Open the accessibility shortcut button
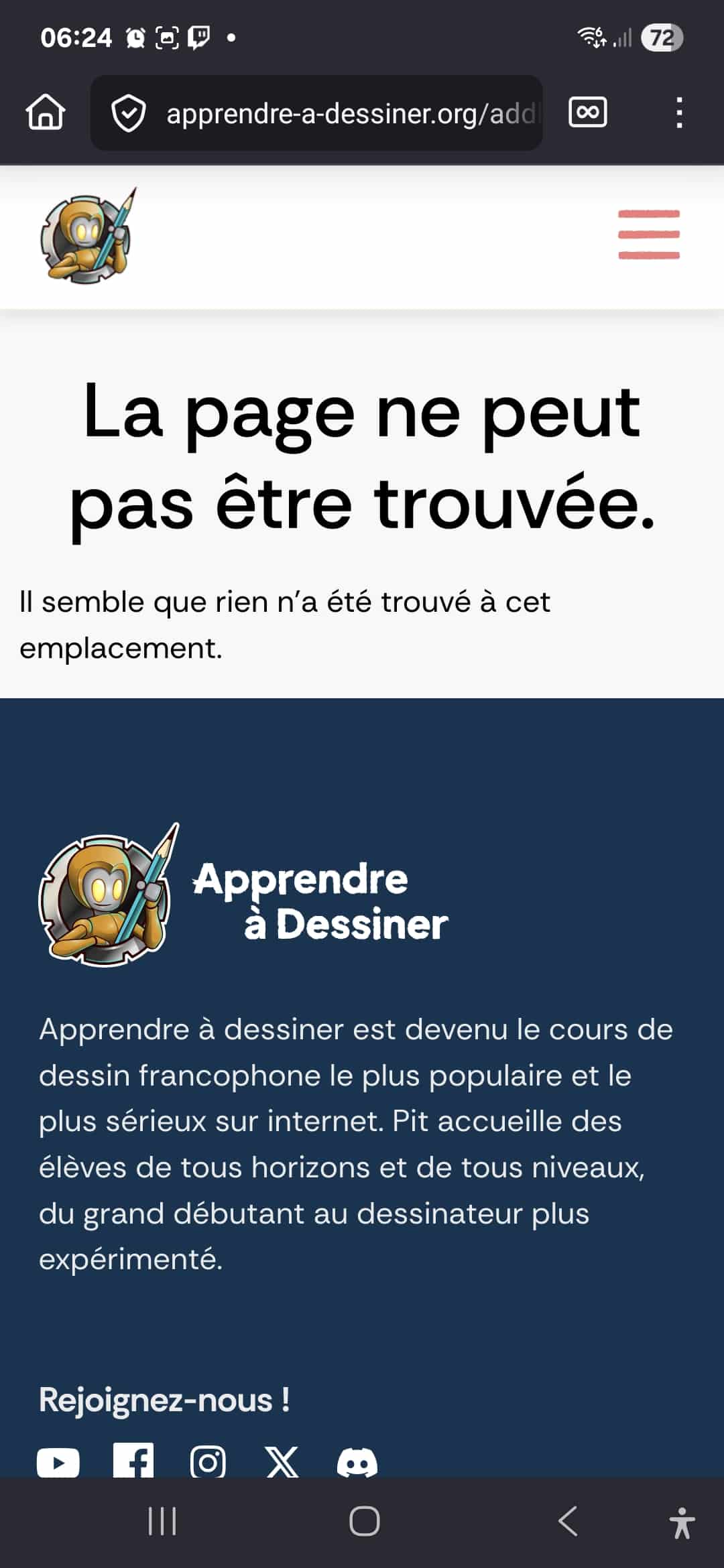Image resolution: width=724 pixels, height=1568 pixels. 682,1522
